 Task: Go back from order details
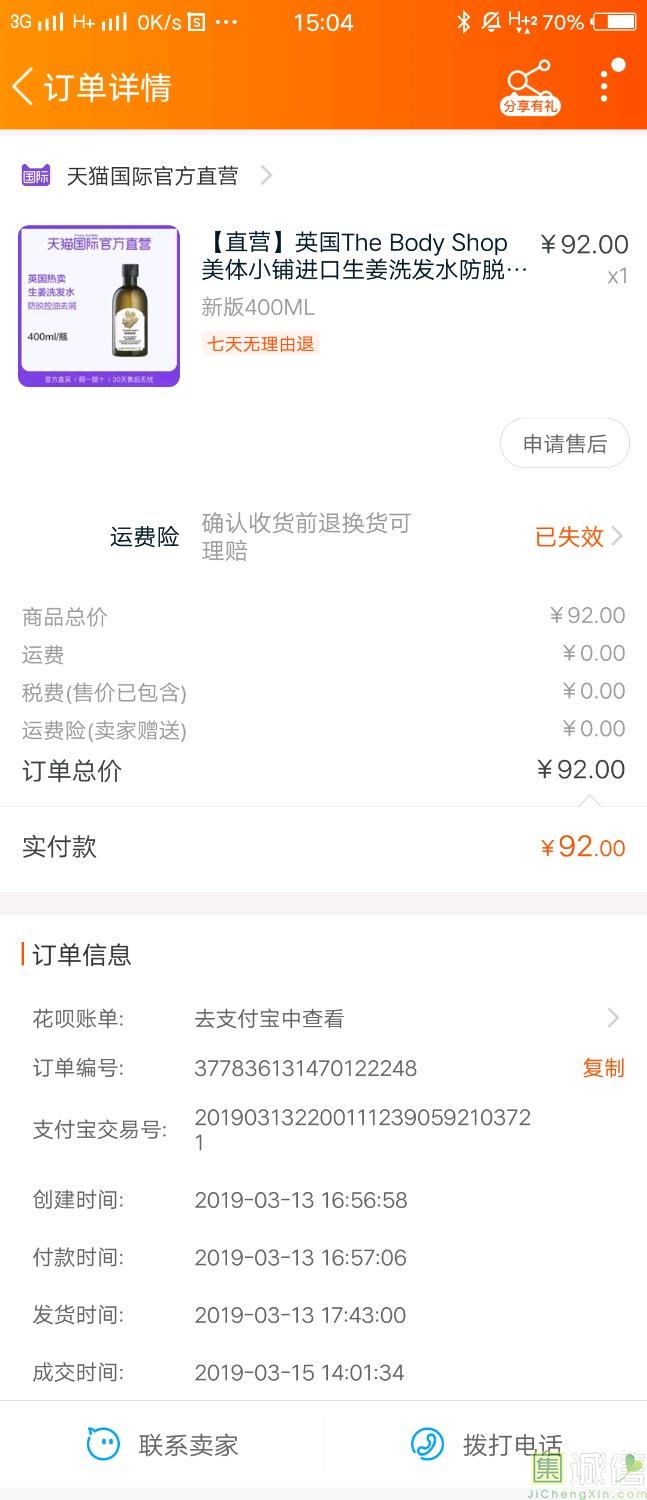(x=24, y=87)
